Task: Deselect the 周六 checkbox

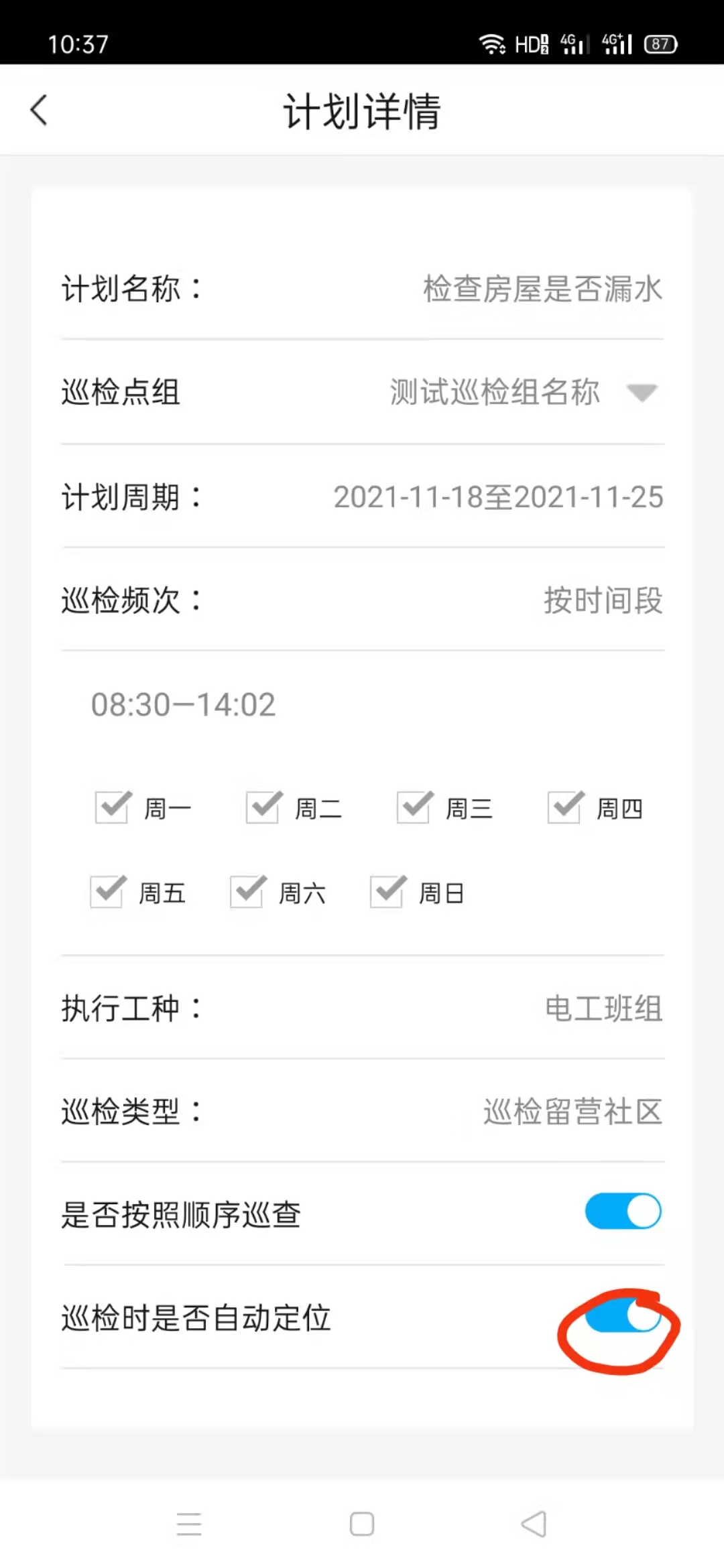Action: click(247, 891)
